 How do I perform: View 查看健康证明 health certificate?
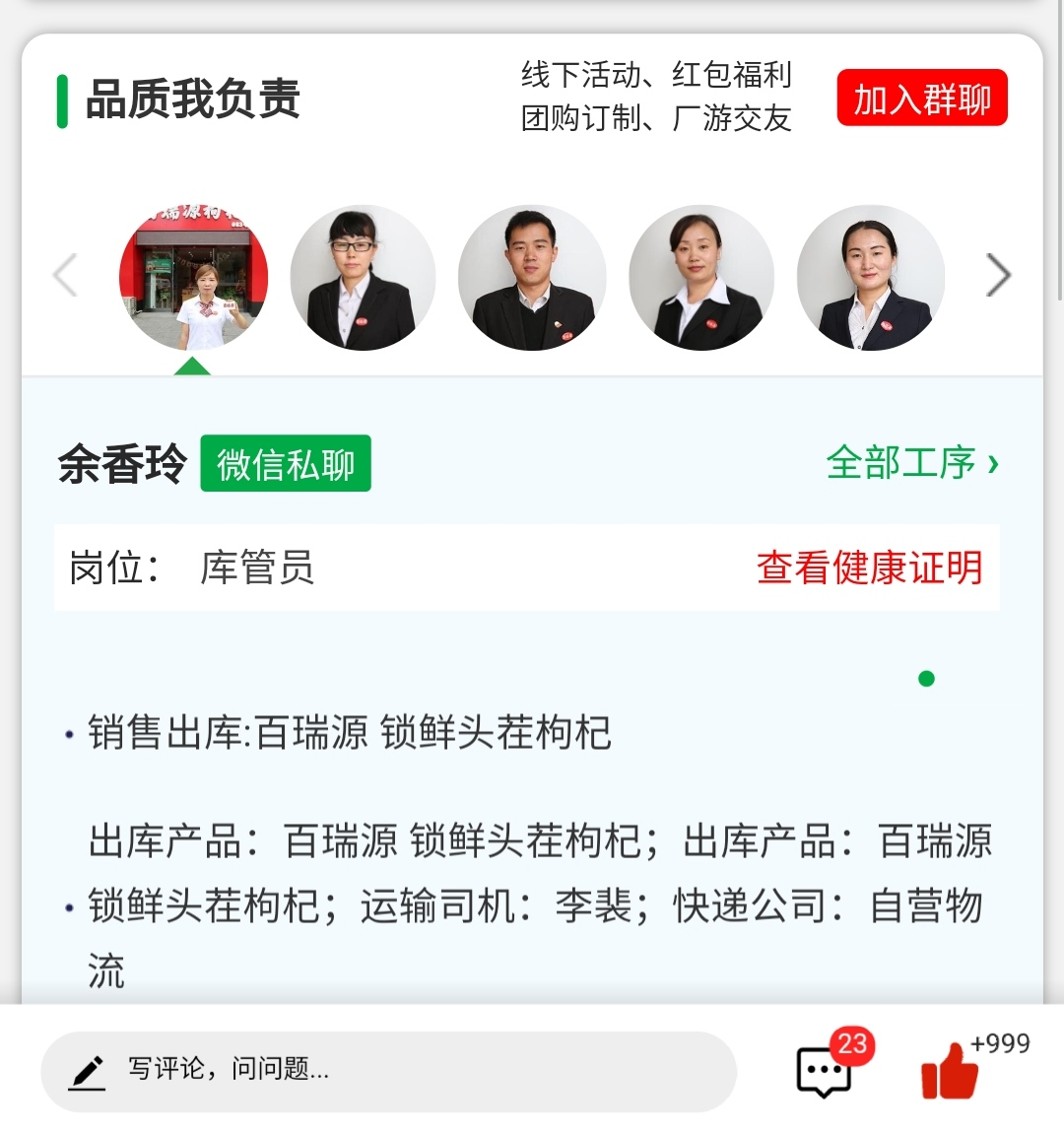coord(869,568)
